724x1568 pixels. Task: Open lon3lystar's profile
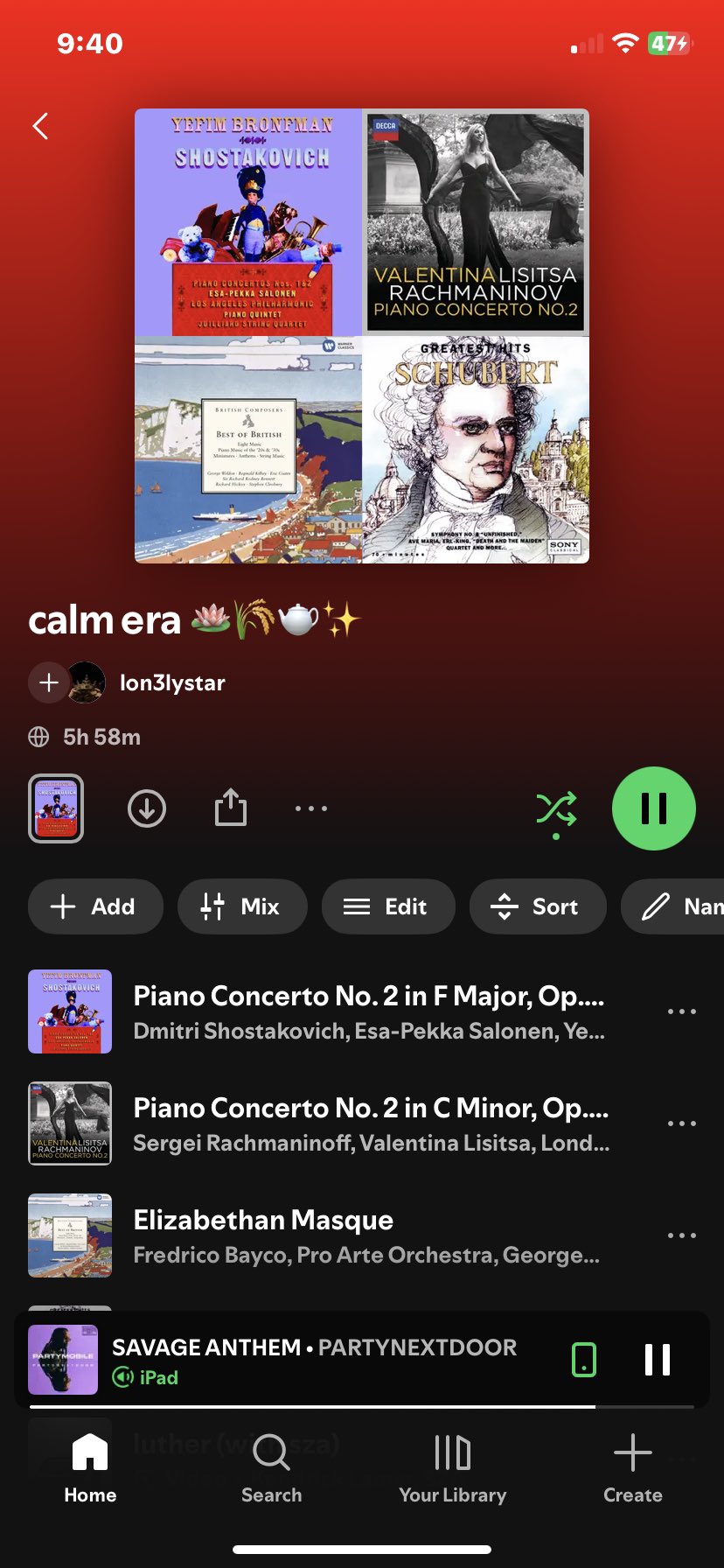point(172,682)
